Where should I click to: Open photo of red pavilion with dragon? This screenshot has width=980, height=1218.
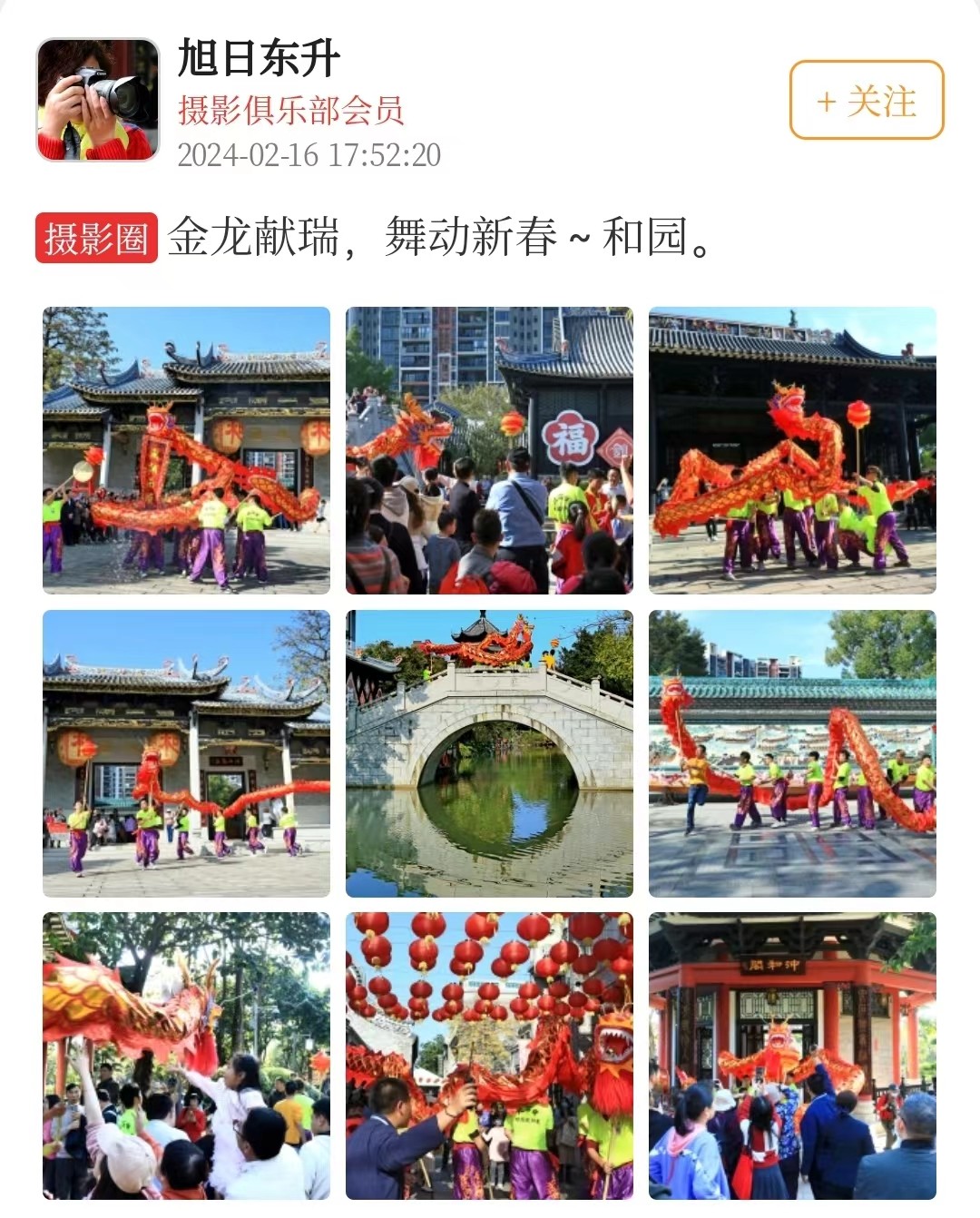(x=791, y=1056)
